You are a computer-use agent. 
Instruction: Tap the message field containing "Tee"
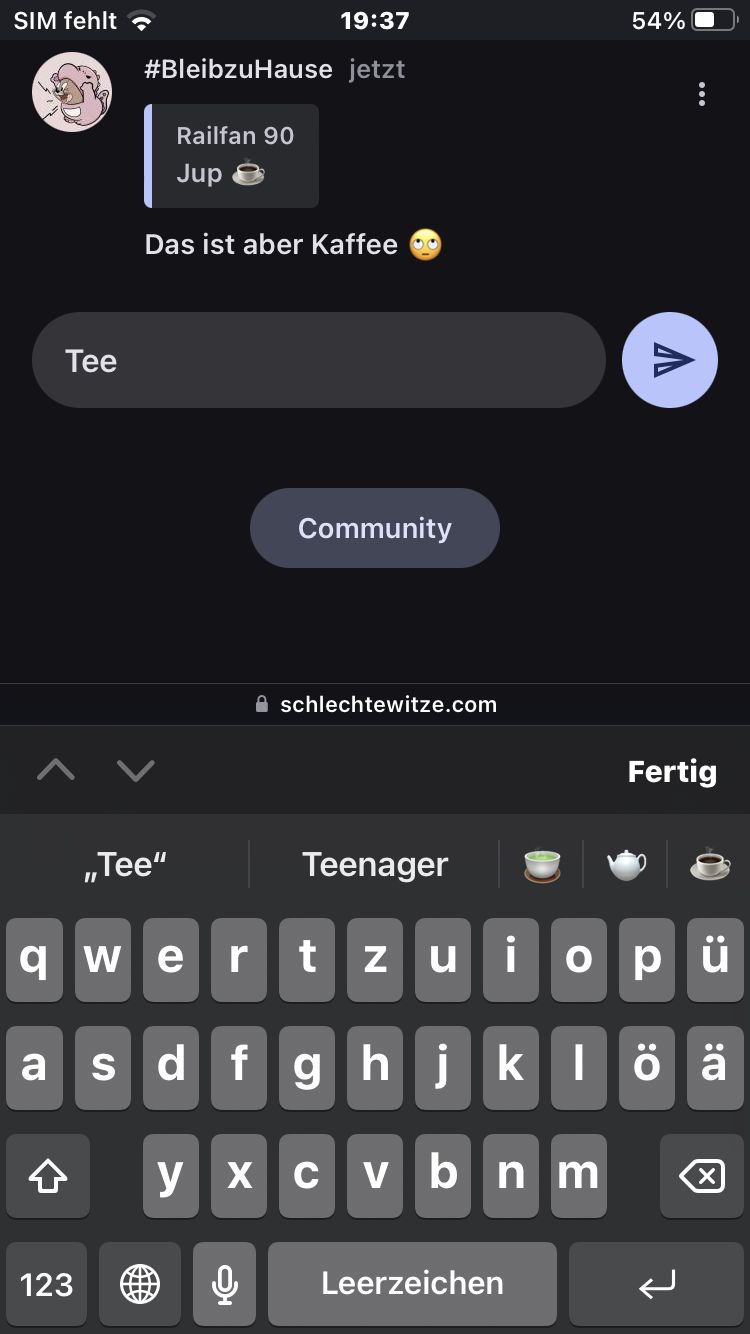point(318,360)
